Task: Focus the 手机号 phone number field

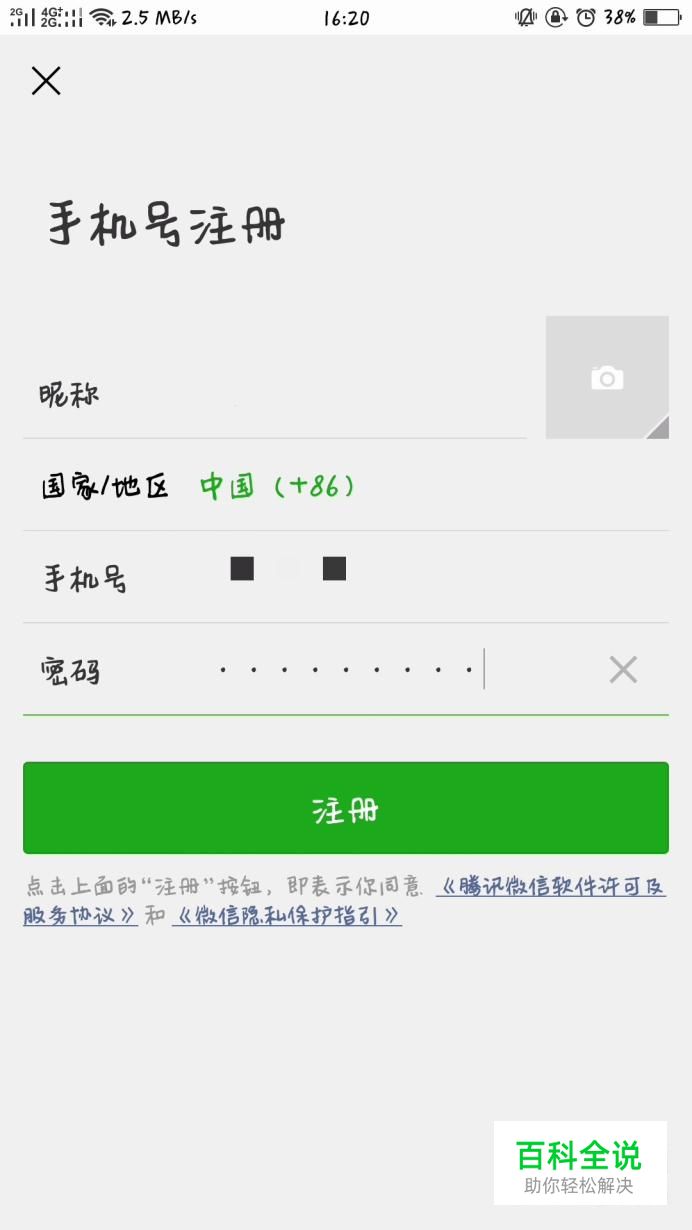Action: point(400,577)
